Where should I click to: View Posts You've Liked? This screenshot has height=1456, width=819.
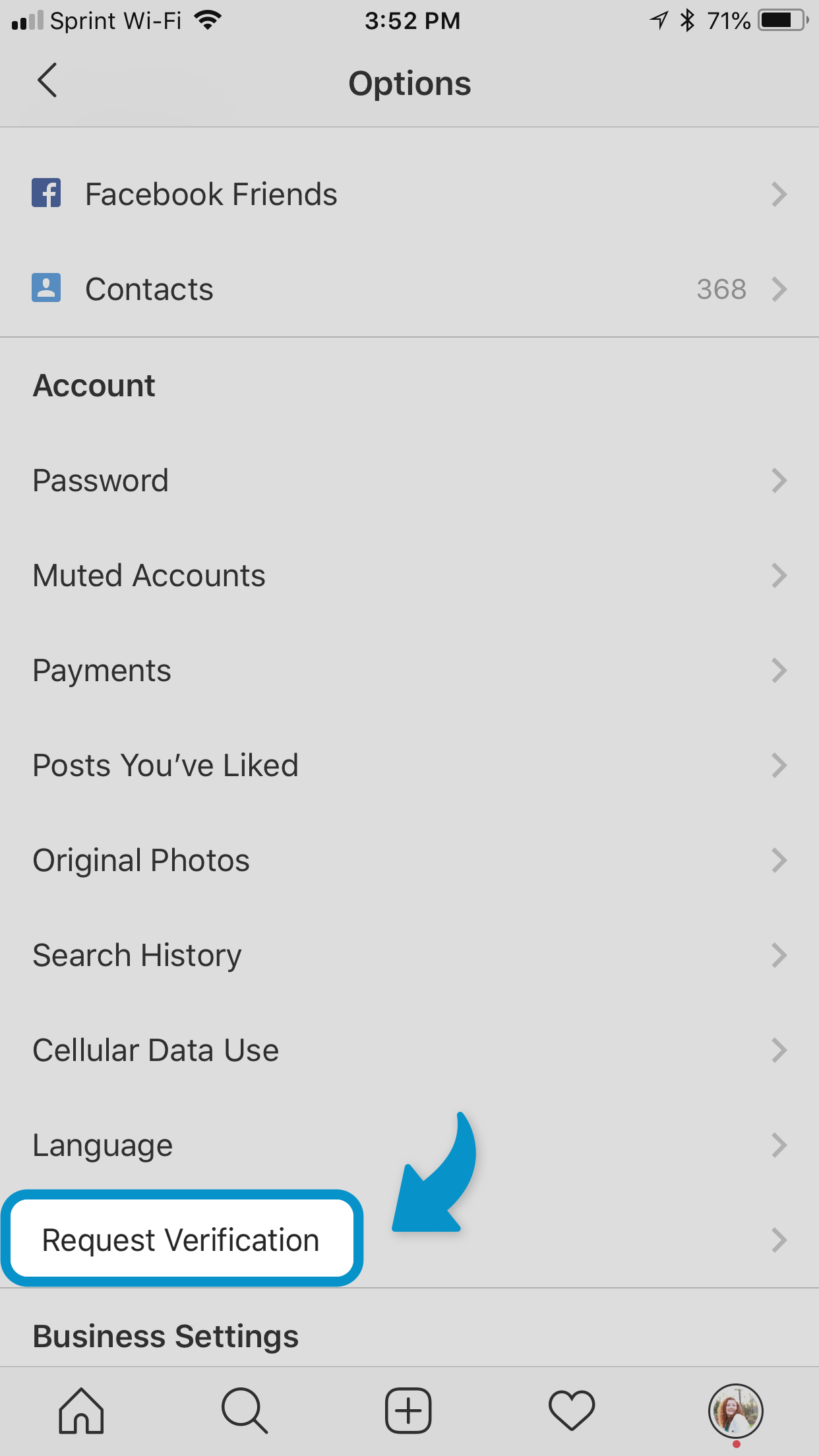point(166,765)
